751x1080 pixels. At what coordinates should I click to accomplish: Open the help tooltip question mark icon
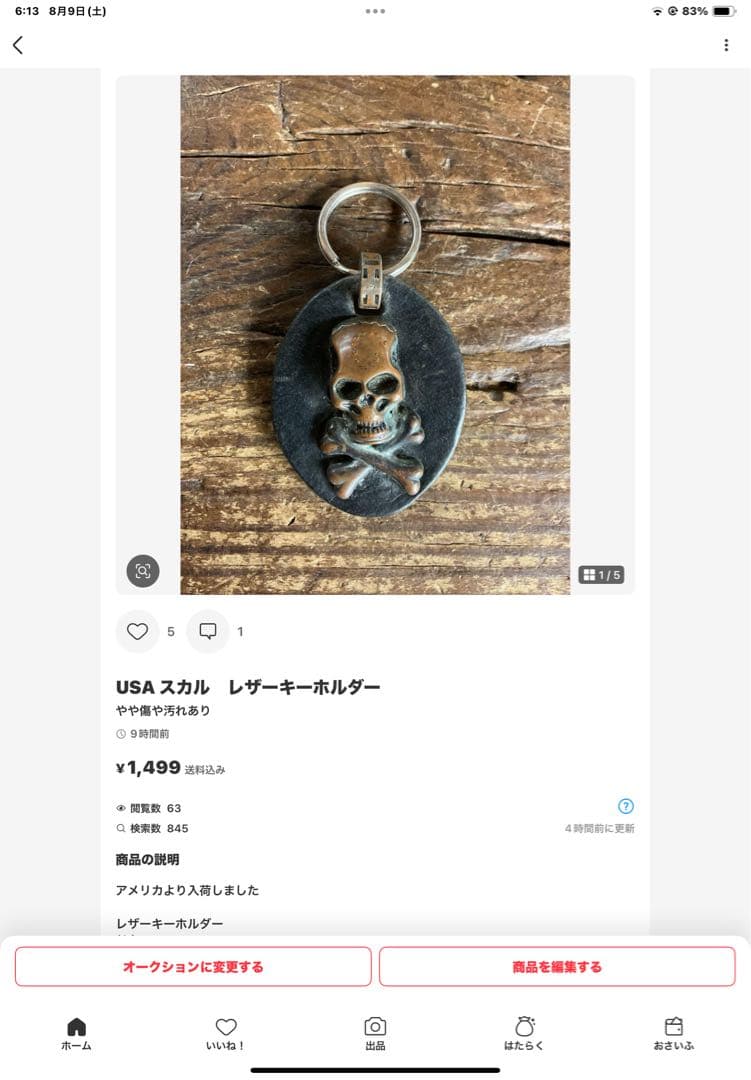point(625,806)
